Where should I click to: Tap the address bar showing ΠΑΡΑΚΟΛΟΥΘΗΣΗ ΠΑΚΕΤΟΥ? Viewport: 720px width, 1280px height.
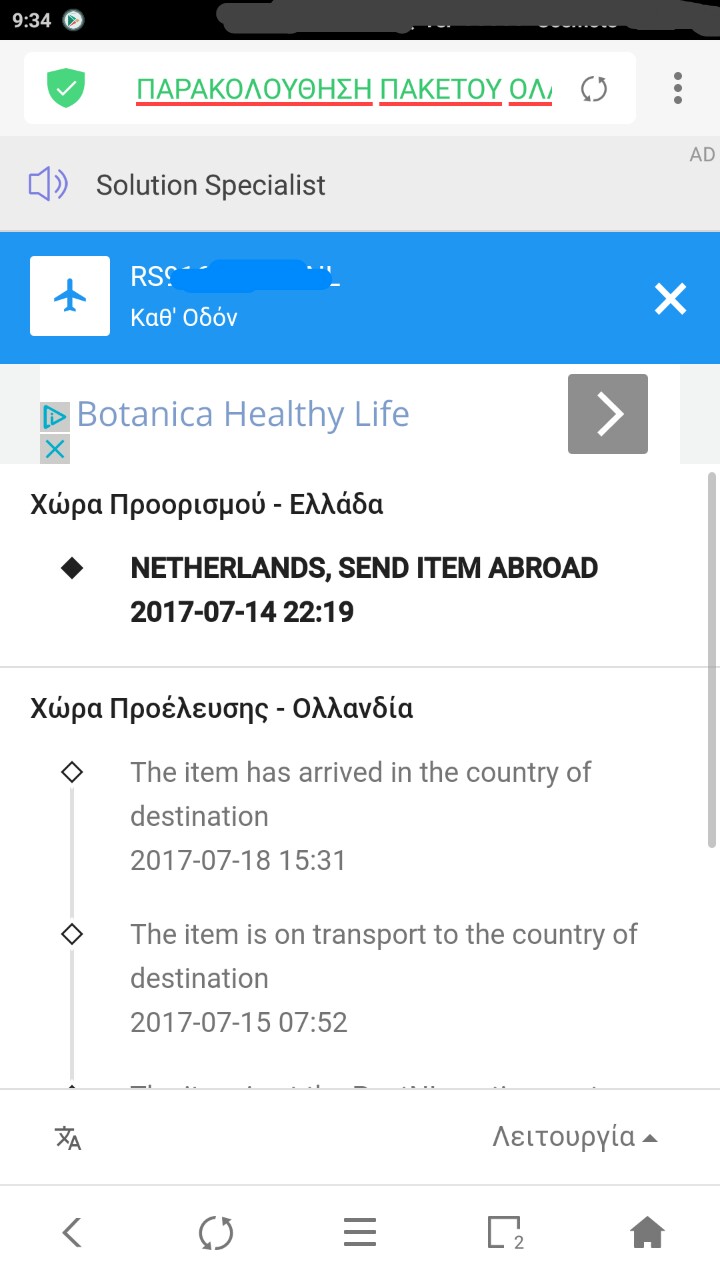tap(342, 89)
